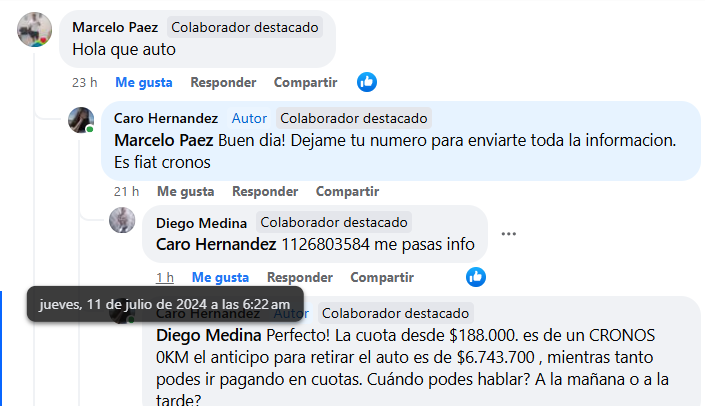
Task: View reactions on Diego Medina's comment
Action: pyautogui.click(x=476, y=277)
